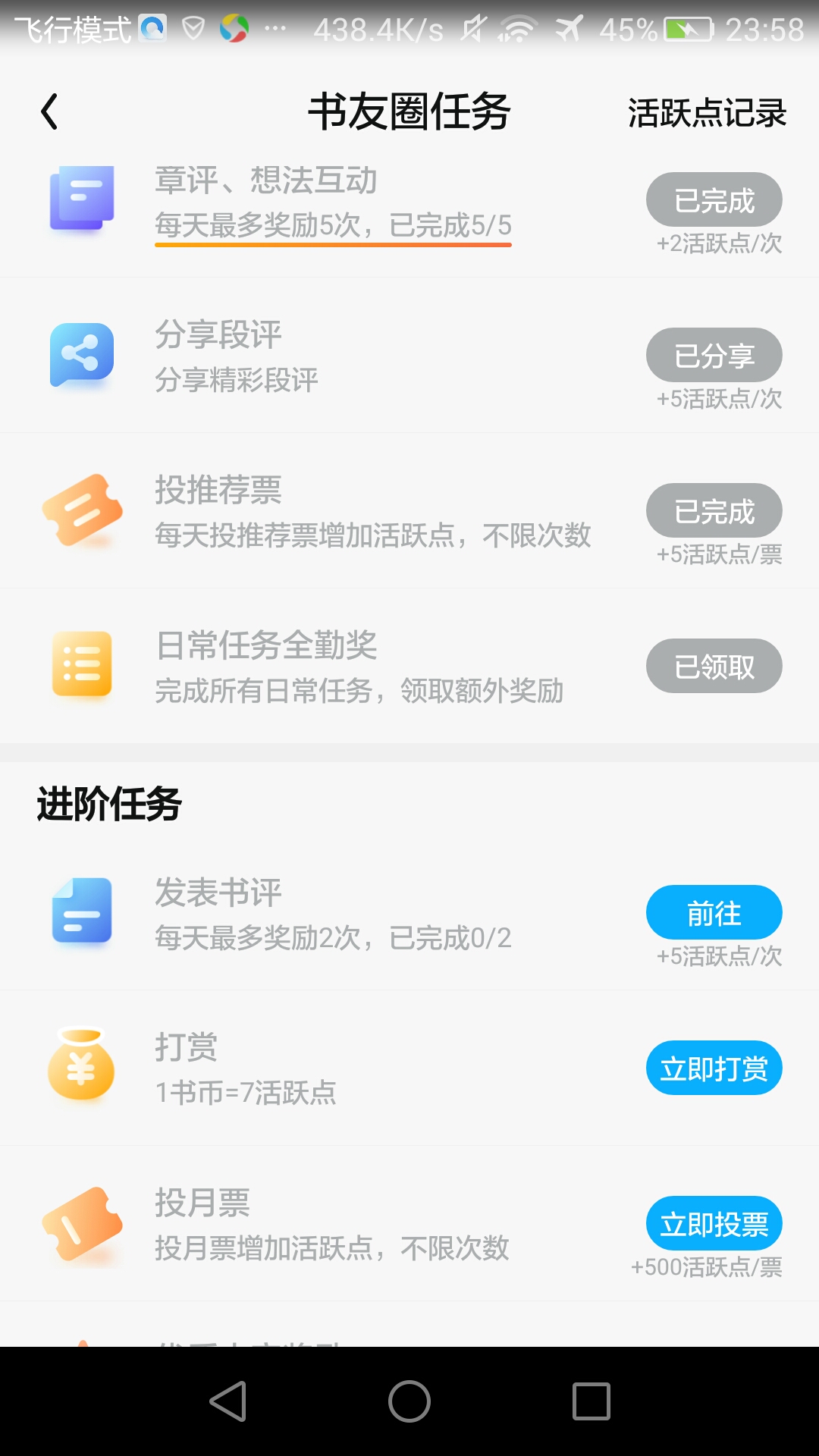Open recent apps from navigation bar
This screenshot has height=1456, width=819.
(x=591, y=1401)
